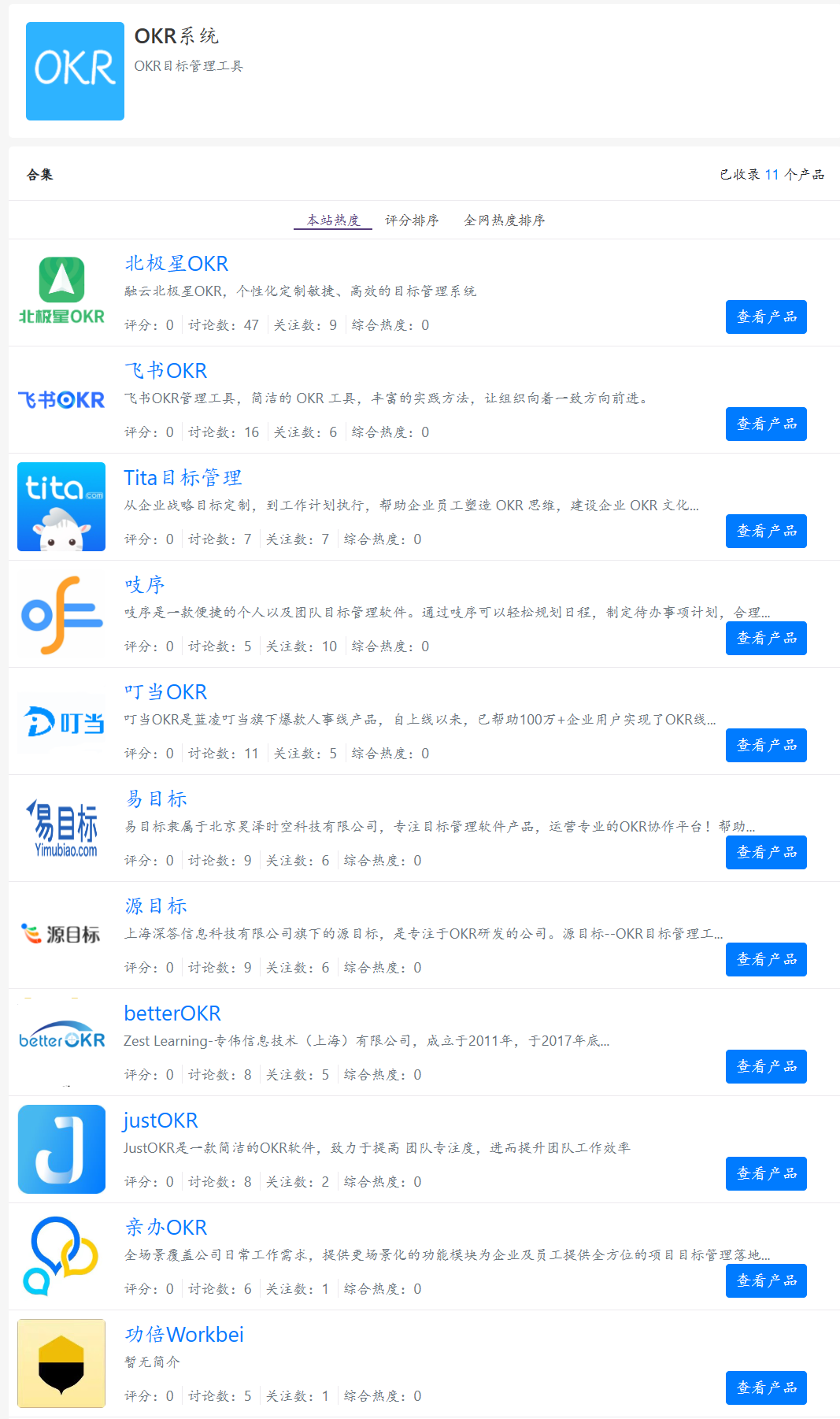
Task: Open 功倍Workbei title link
Action: (x=184, y=1335)
